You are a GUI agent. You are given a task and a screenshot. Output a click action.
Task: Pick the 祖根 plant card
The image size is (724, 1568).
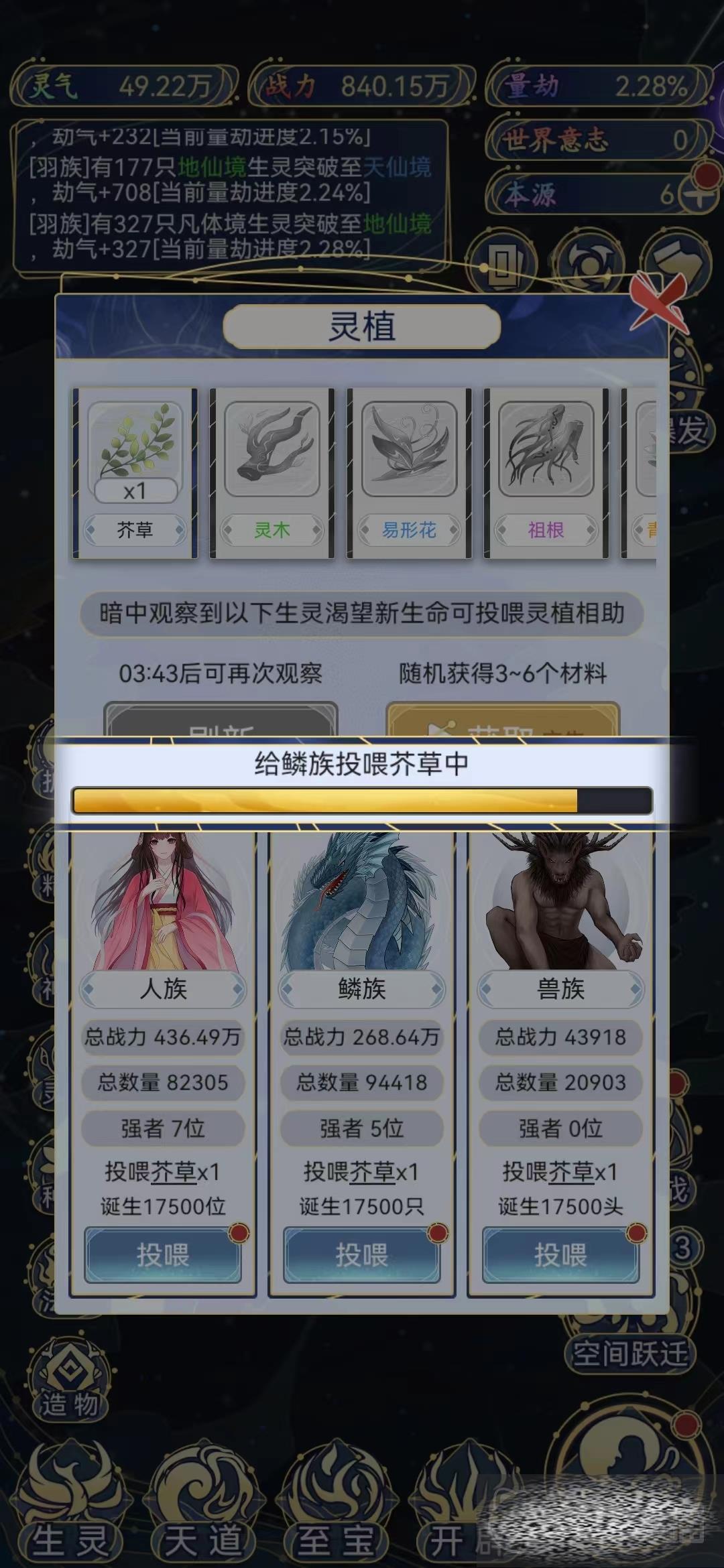pos(546,472)
